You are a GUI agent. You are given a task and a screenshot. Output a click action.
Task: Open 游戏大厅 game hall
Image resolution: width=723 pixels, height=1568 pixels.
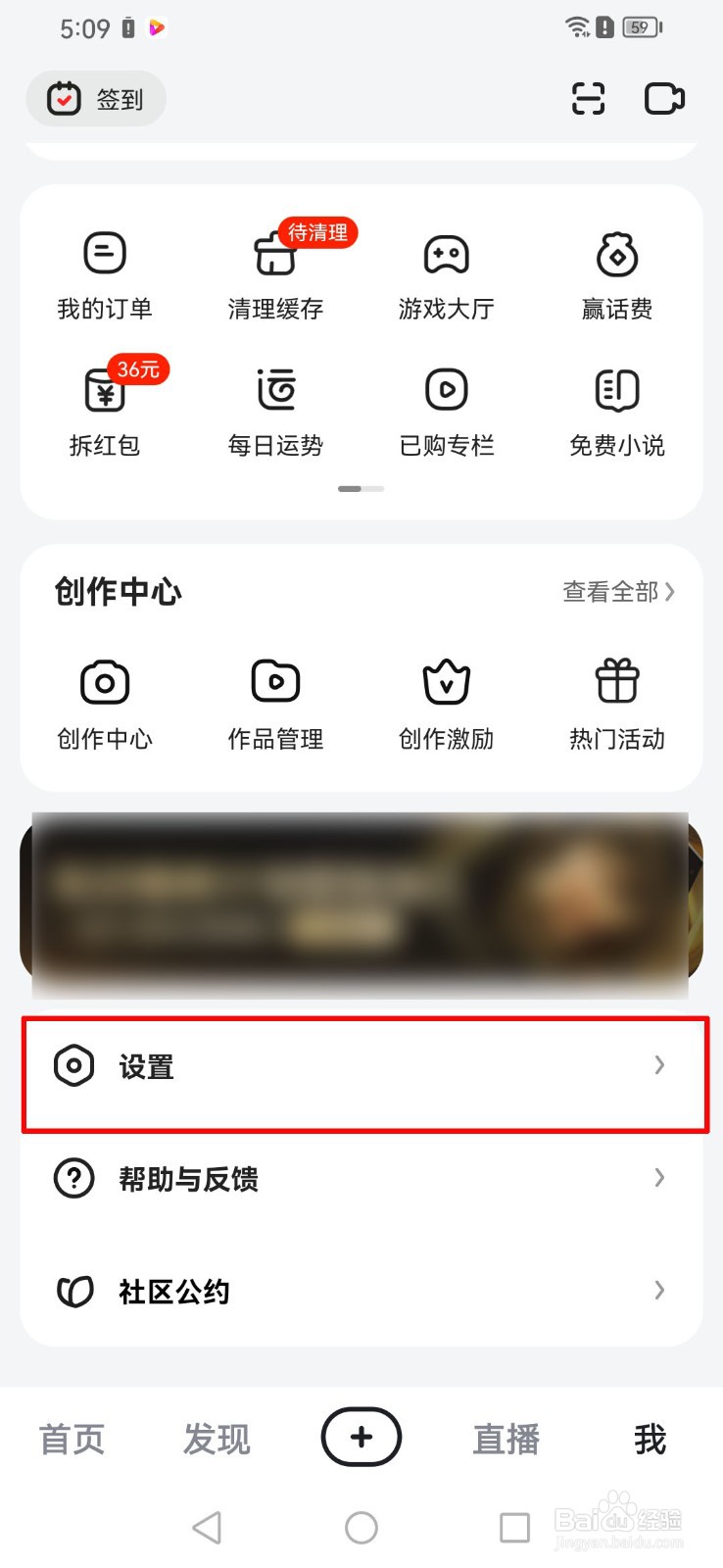446,274
